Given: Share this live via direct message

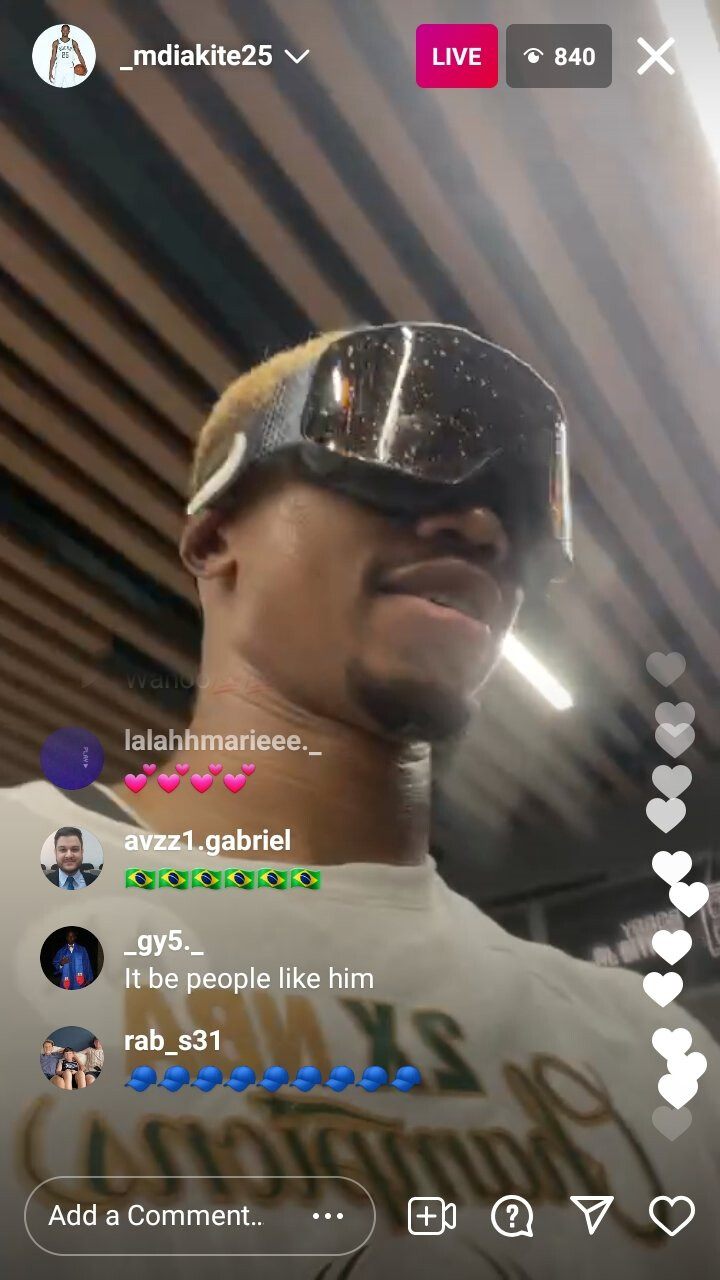Looking at the screenshot, I should coord(592,1216).
